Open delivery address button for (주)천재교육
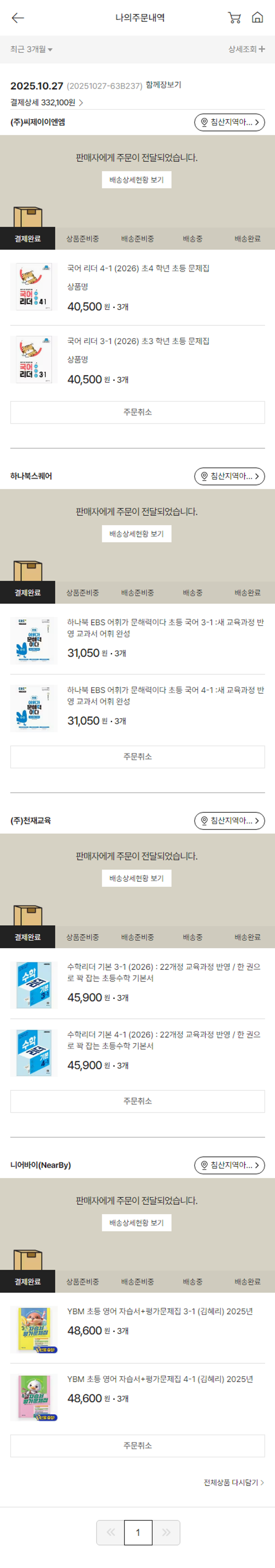 (x=229, y=821)
